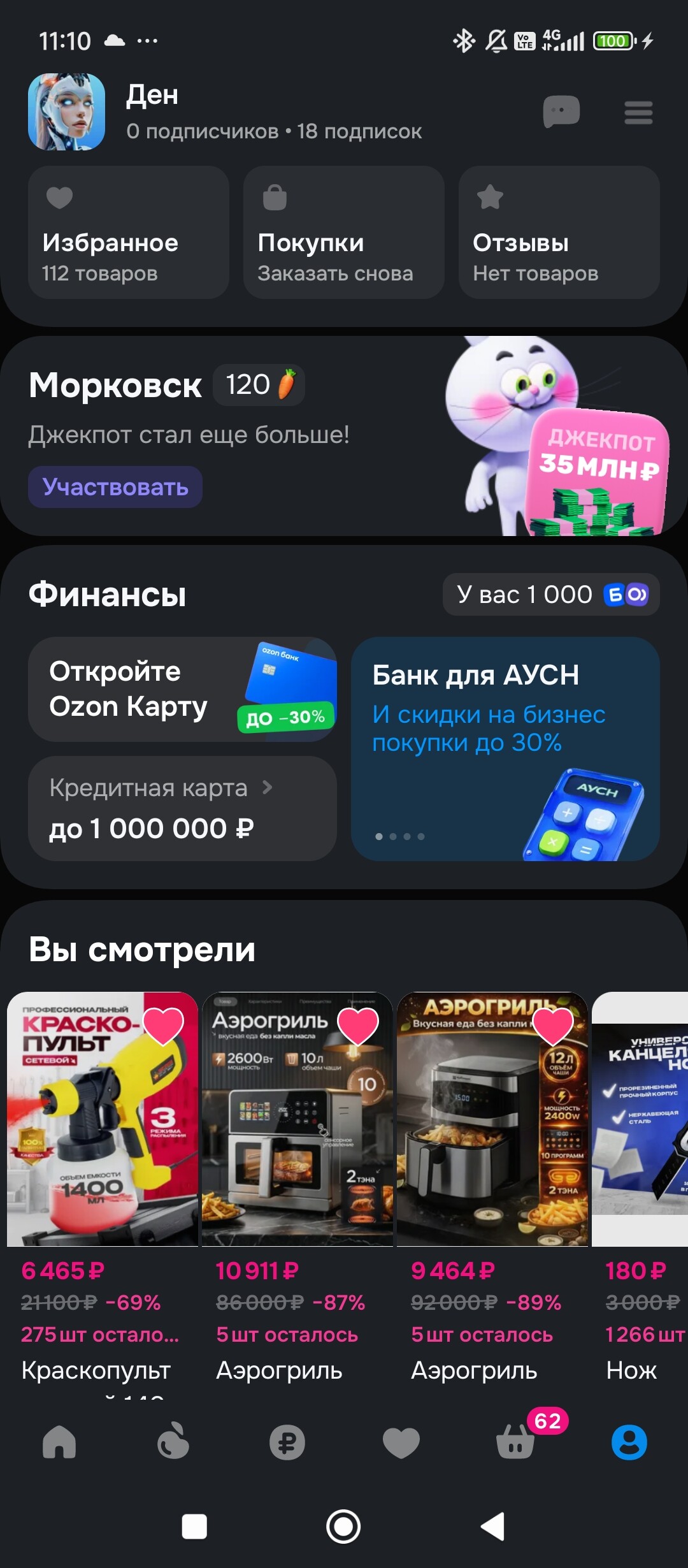Open the 1 000 bonus points chip
Viewport: 688px width, 1568px height.
click(551, 595)
